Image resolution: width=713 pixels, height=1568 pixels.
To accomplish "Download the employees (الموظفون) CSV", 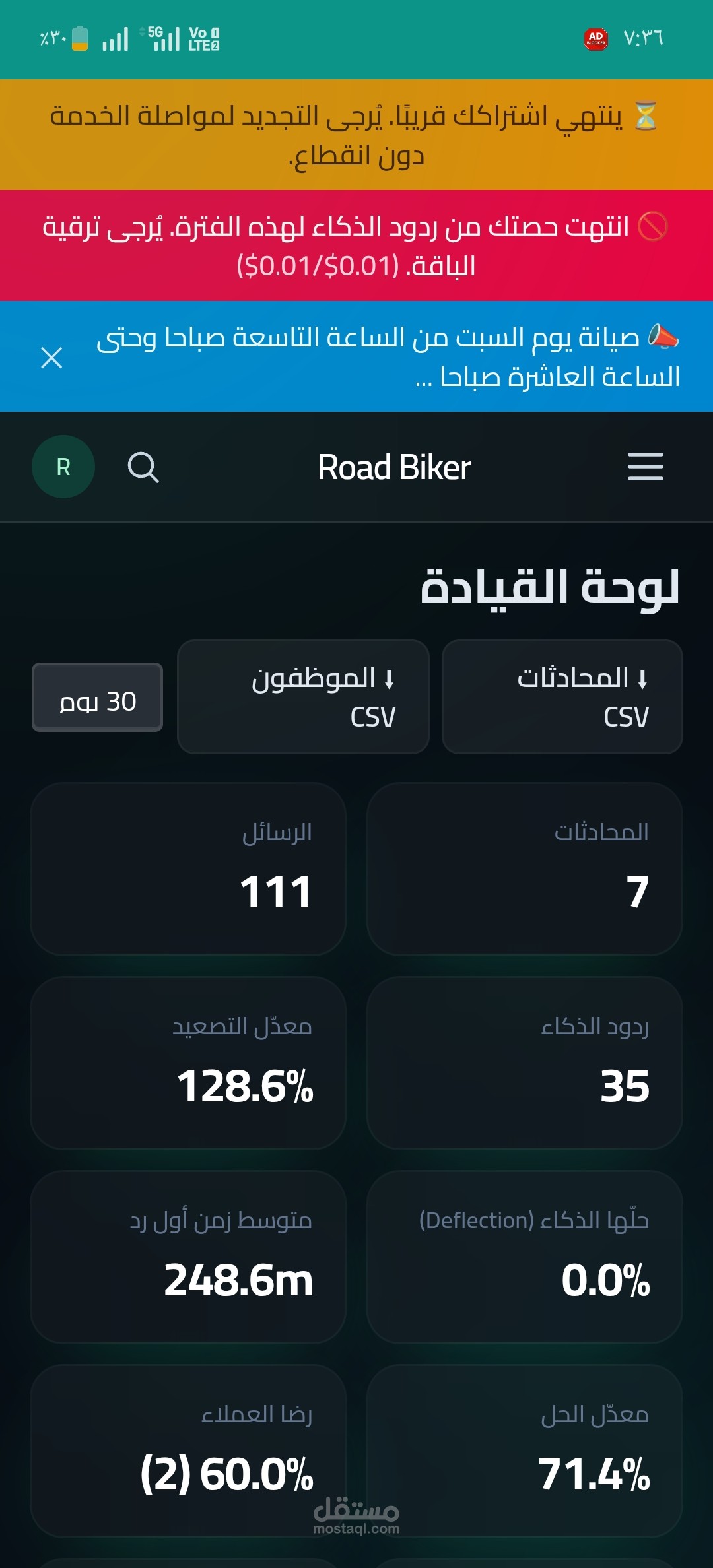I will tap(303, 697).
